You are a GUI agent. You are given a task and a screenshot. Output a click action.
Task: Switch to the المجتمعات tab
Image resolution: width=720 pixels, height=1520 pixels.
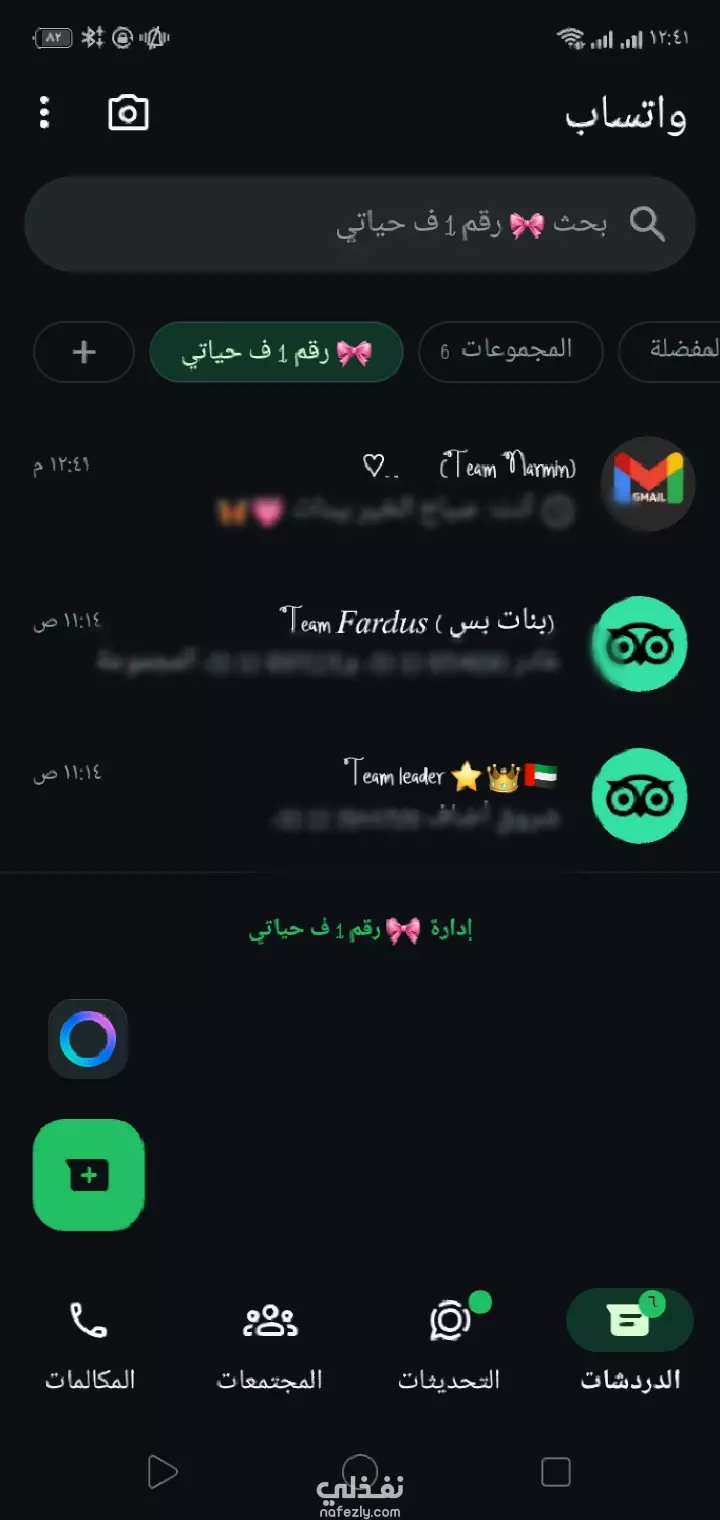pos(270,1340)
